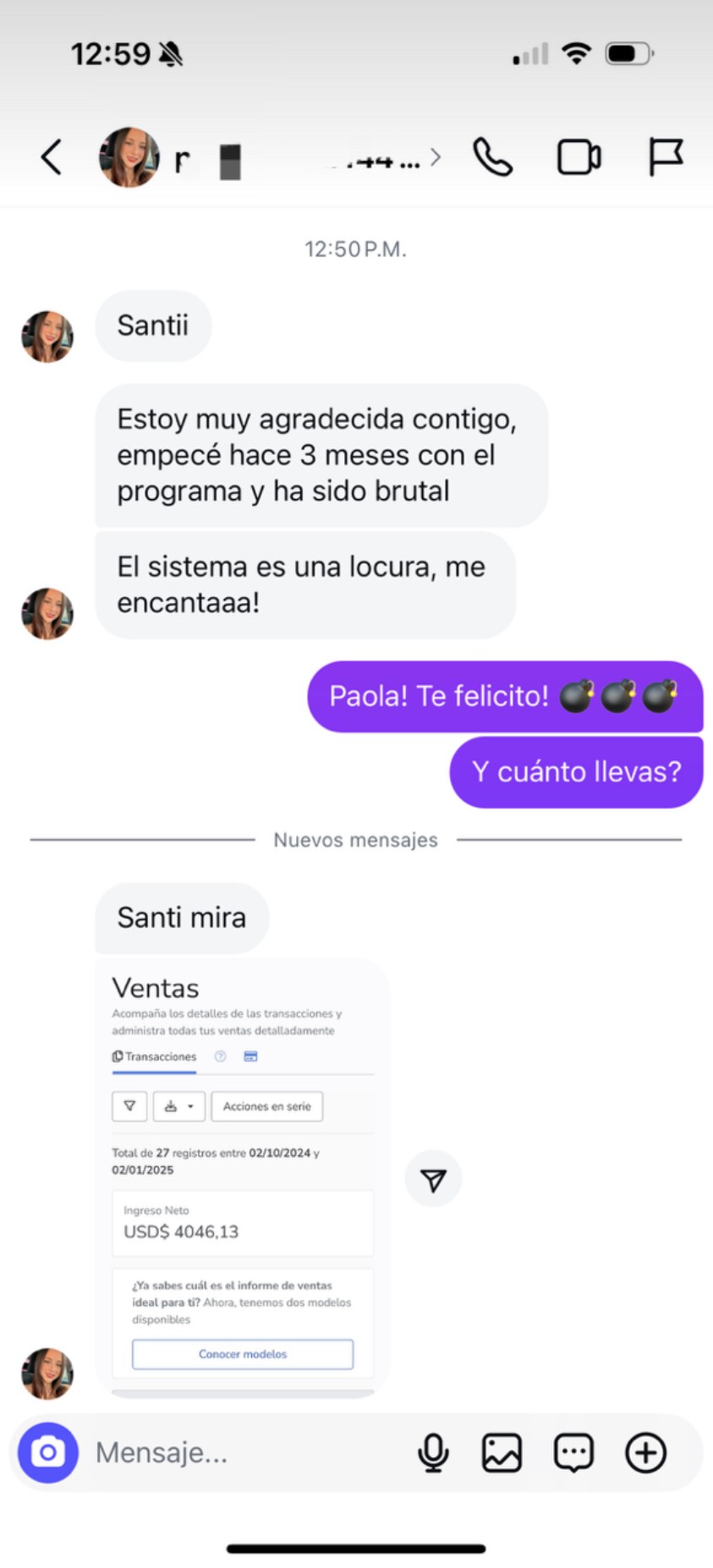Flag this conversation
This screenshot has height=1568, width=713.
pos(666,156)
